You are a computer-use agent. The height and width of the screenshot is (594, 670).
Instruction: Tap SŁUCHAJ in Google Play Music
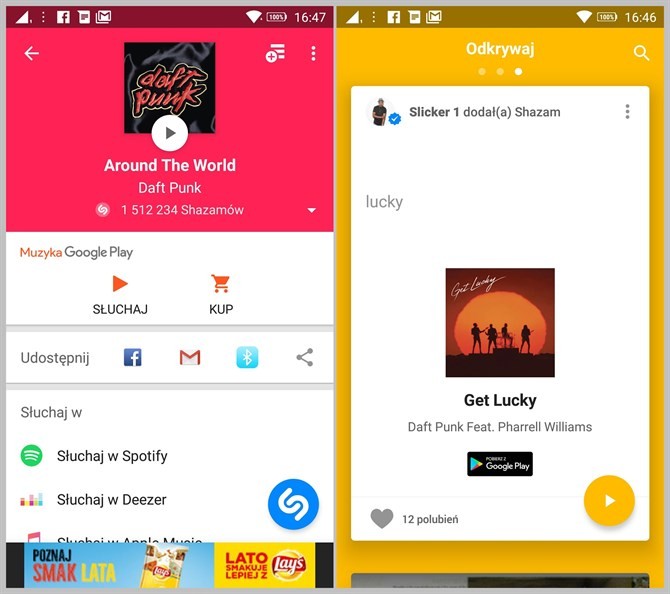[x=120, y=295]
